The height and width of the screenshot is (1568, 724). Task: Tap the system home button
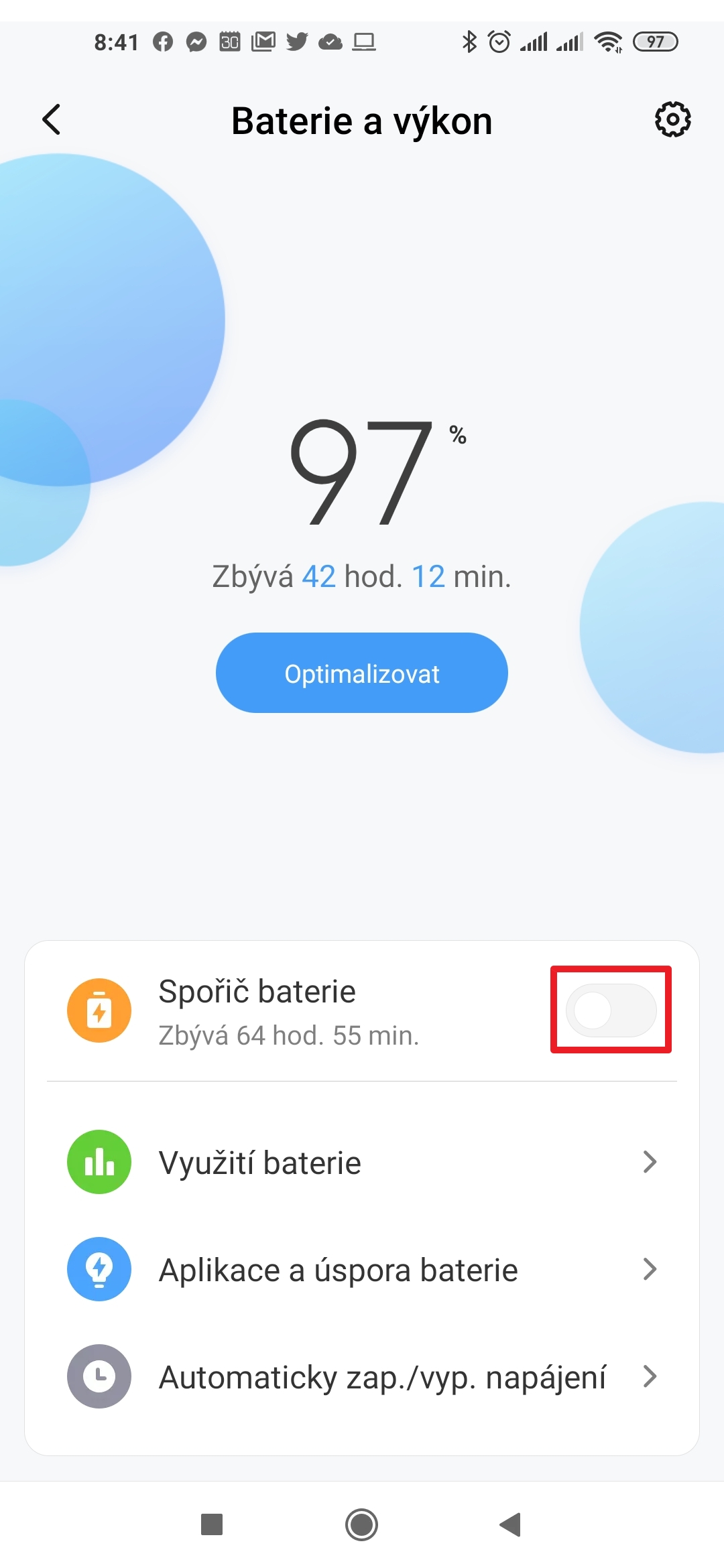[x=361, y=1524]
